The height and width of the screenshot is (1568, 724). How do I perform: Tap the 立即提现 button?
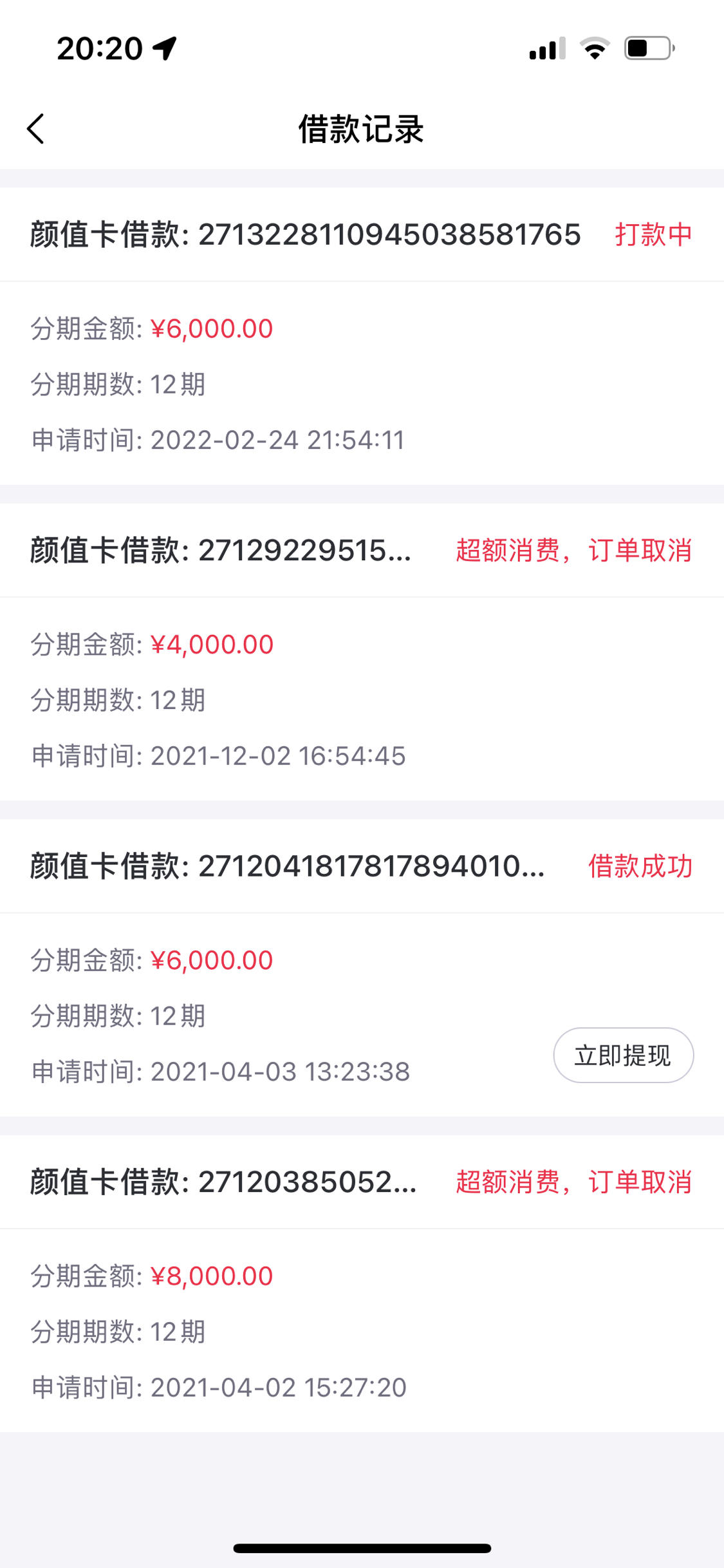[x=623, y=1055]
